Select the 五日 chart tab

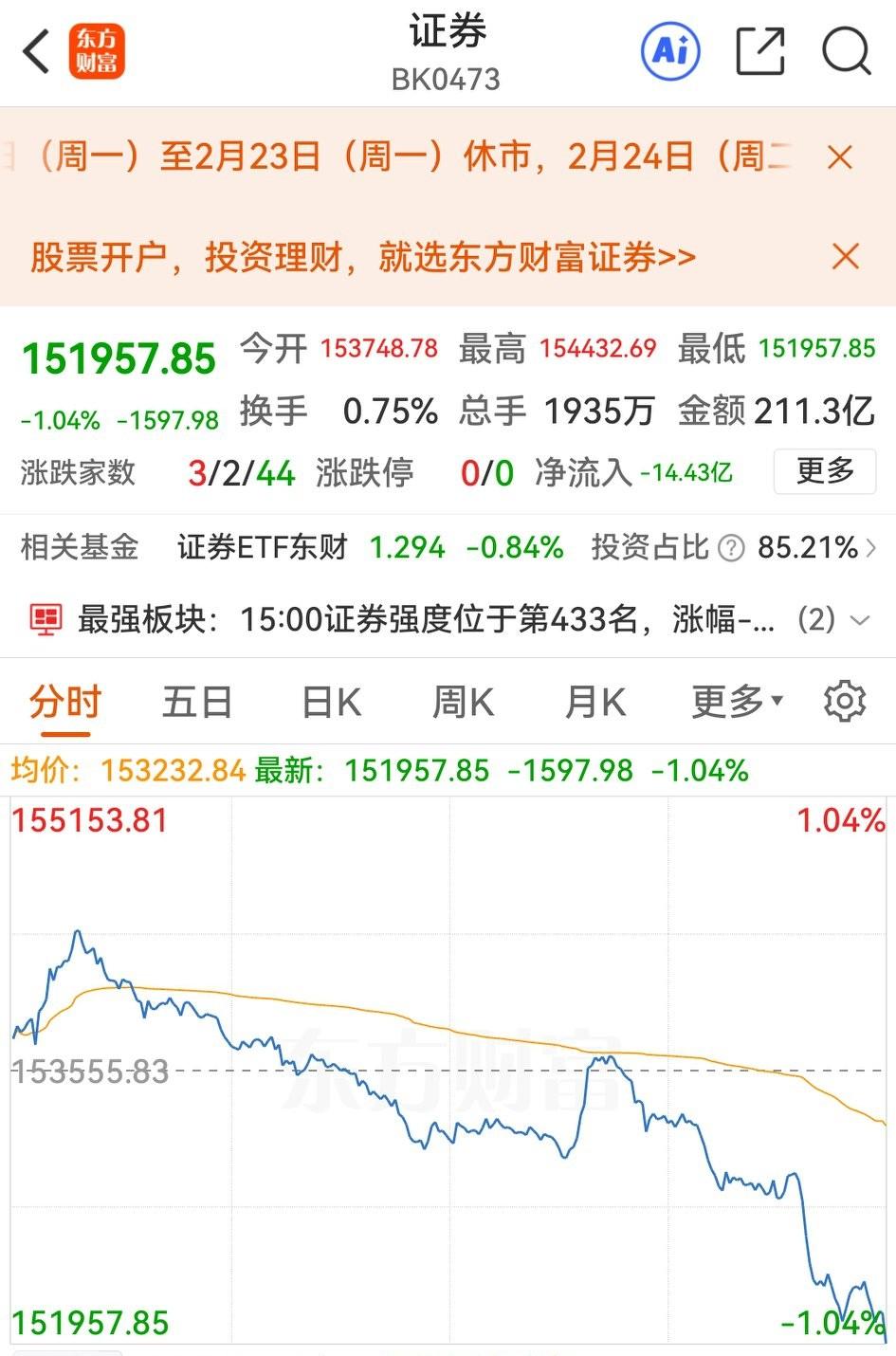click(x=196, y=702)
